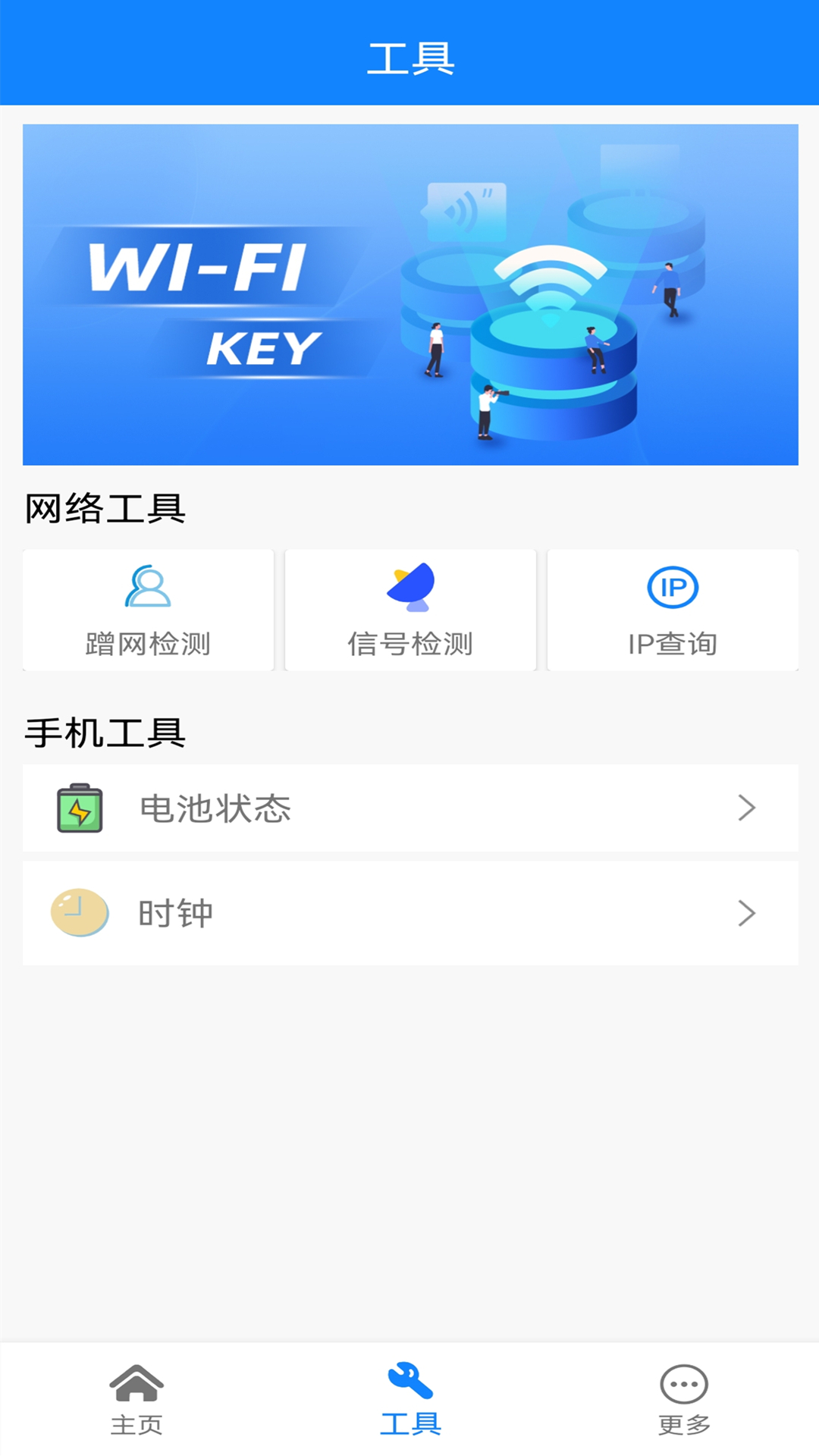Expand the 时钟 row via its chevron

(x=747, y=913)
